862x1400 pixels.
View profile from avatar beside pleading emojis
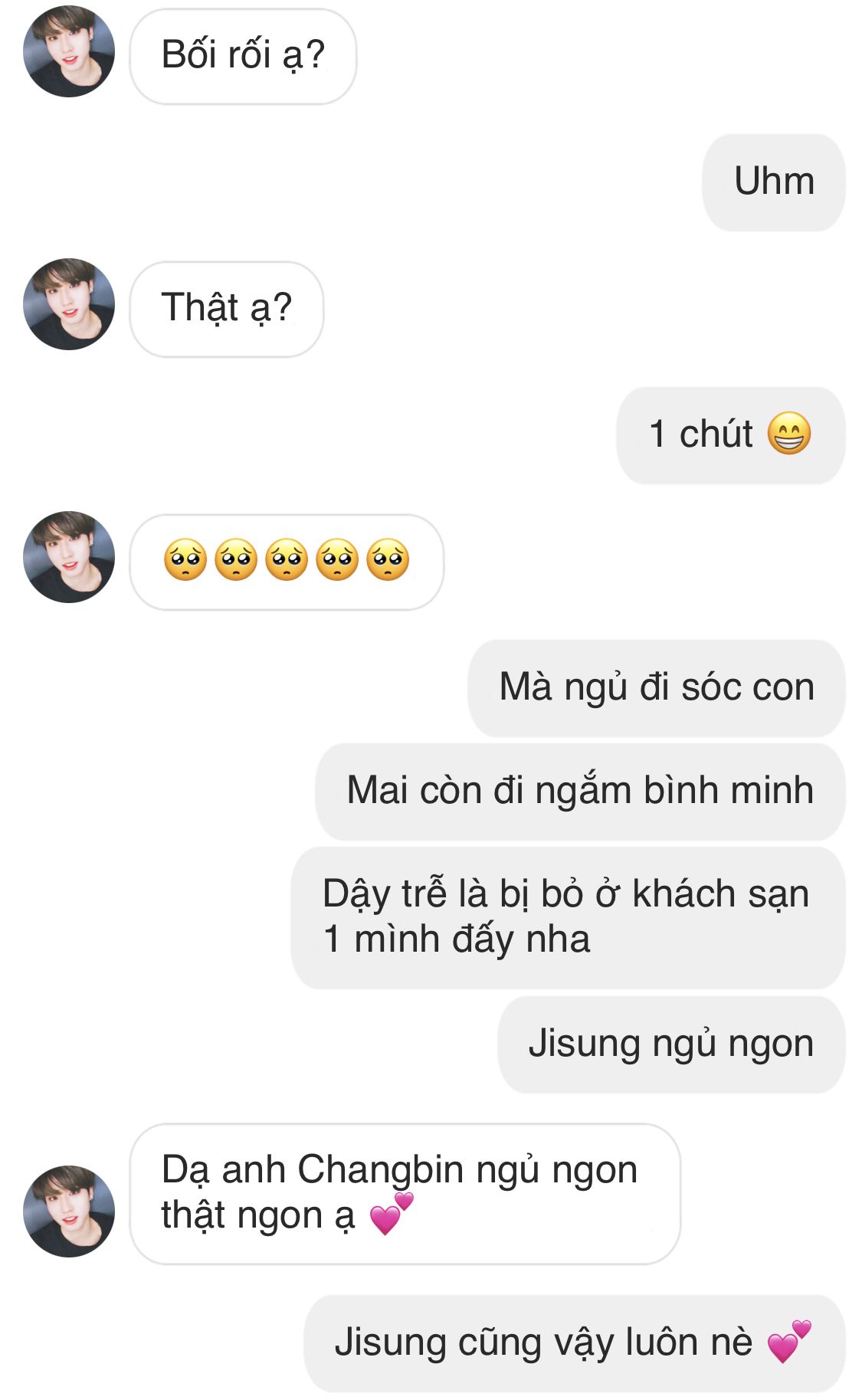coord(69,557)
